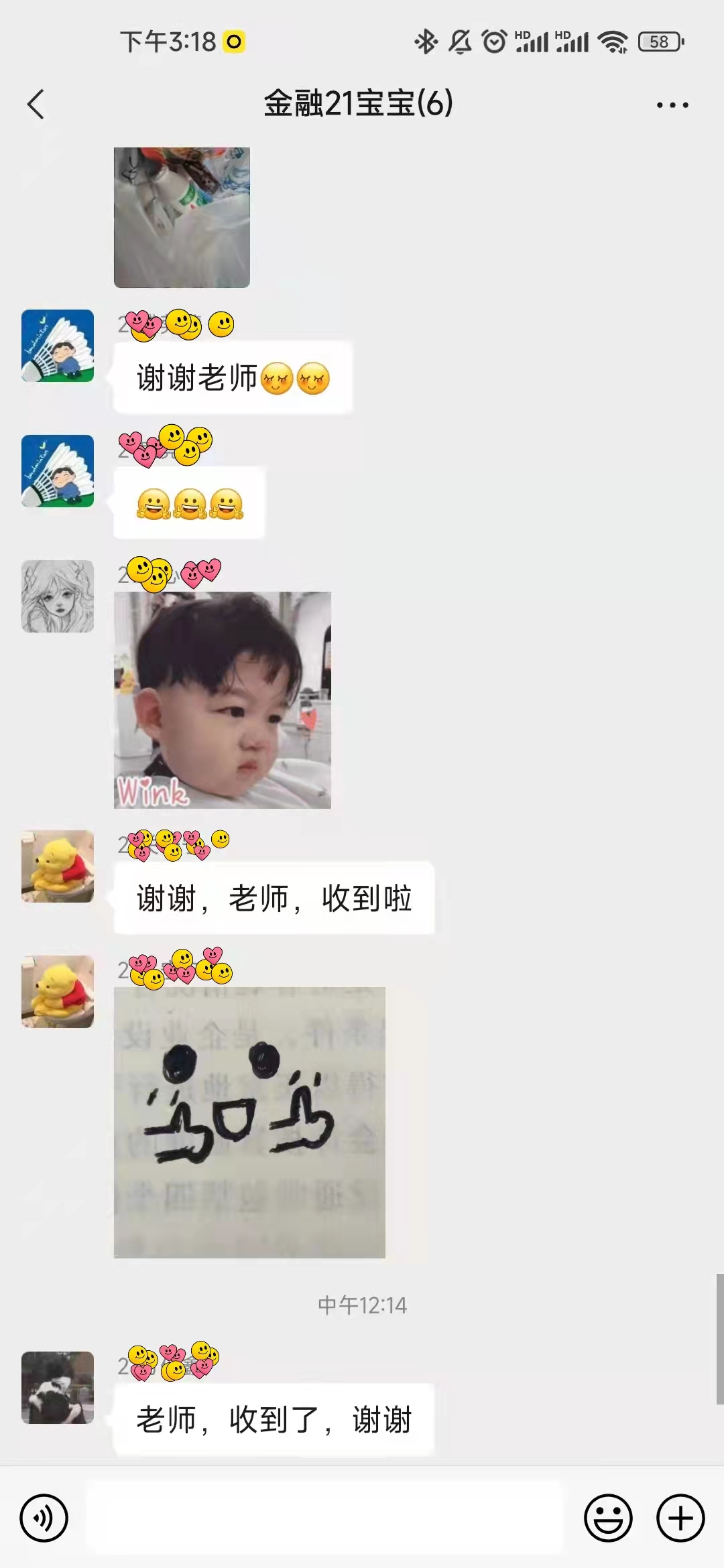Image resolution: width=724 pixels, height=1568 pixels.
Task: Open the plus attachment menu
Action: (680, 1518)
